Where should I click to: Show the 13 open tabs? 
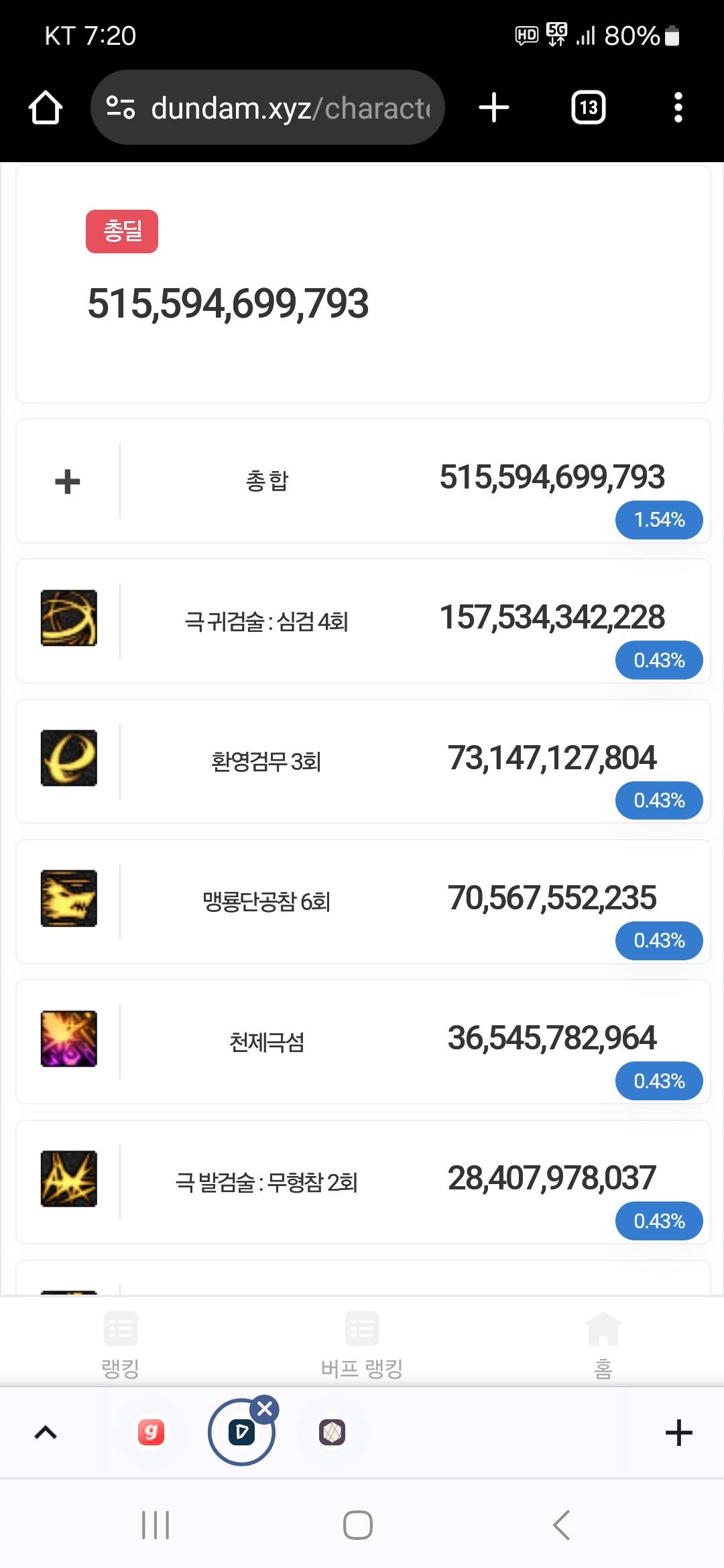point(588,107)
